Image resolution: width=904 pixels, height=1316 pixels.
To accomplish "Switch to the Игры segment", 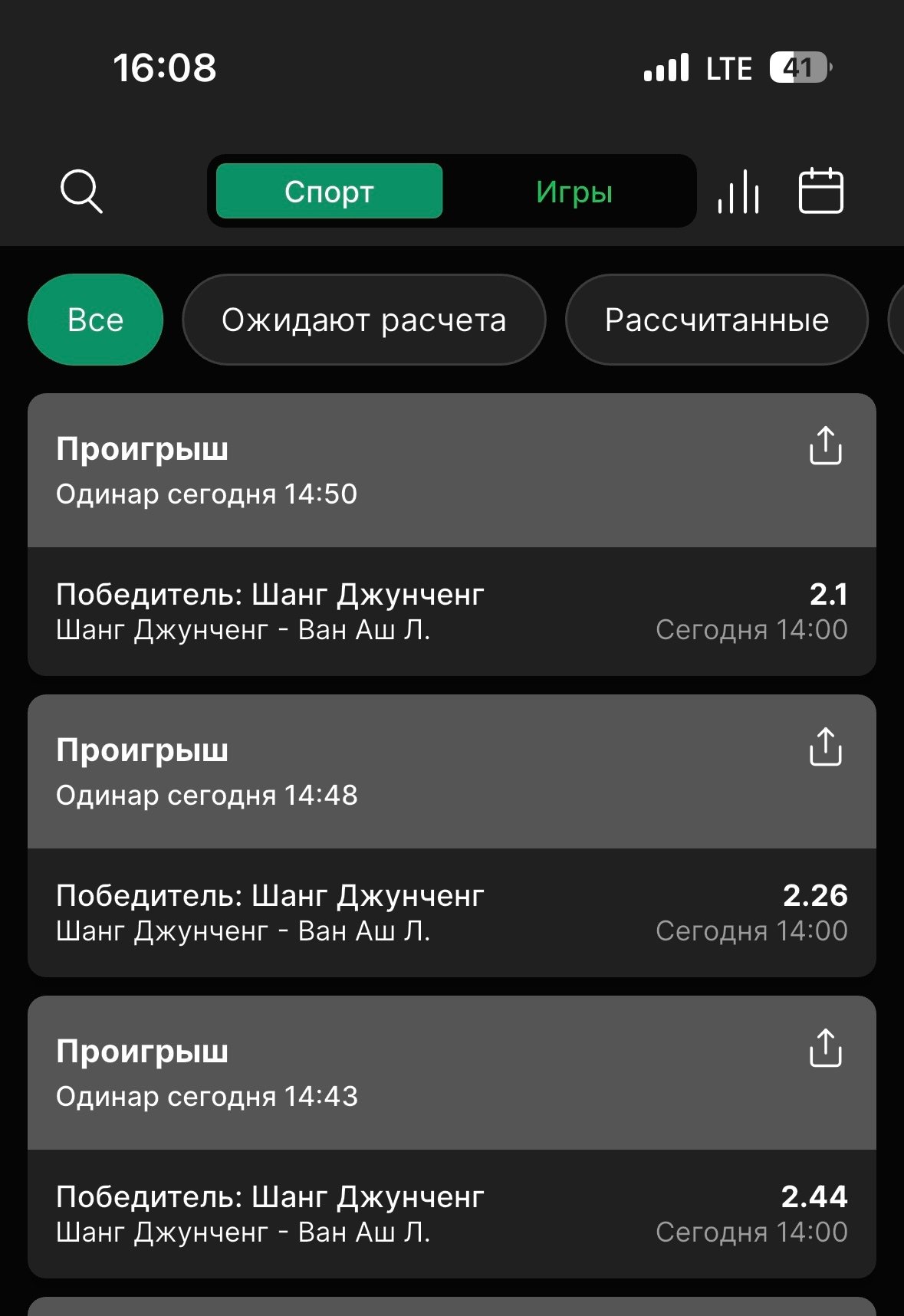I will click(x=574, y=191).
